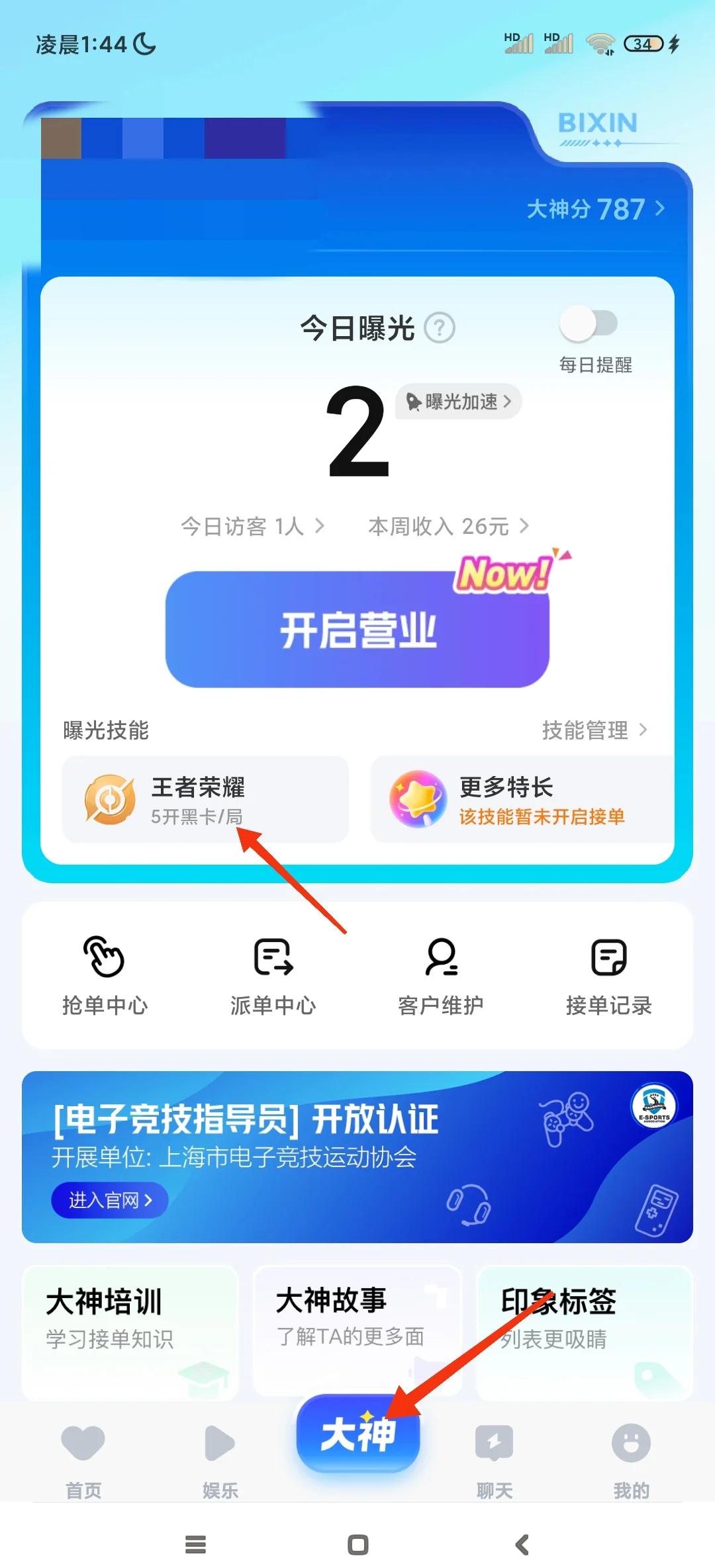Viewport: 715px width, 1568px height.
Task: Select the 王者荣耀 skill card
Action: tap(205, 799)
